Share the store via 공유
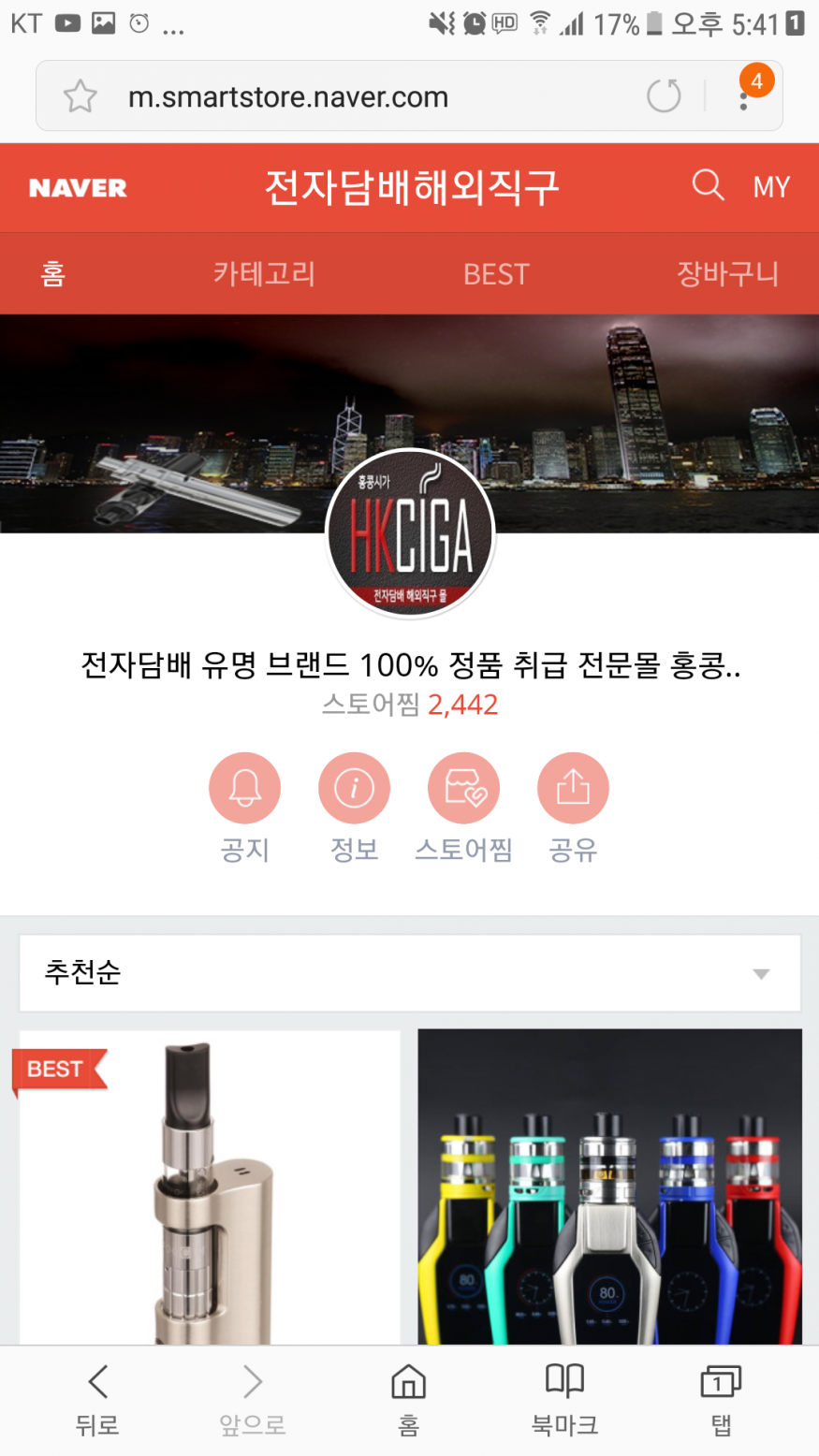 [x=573, y=807]
